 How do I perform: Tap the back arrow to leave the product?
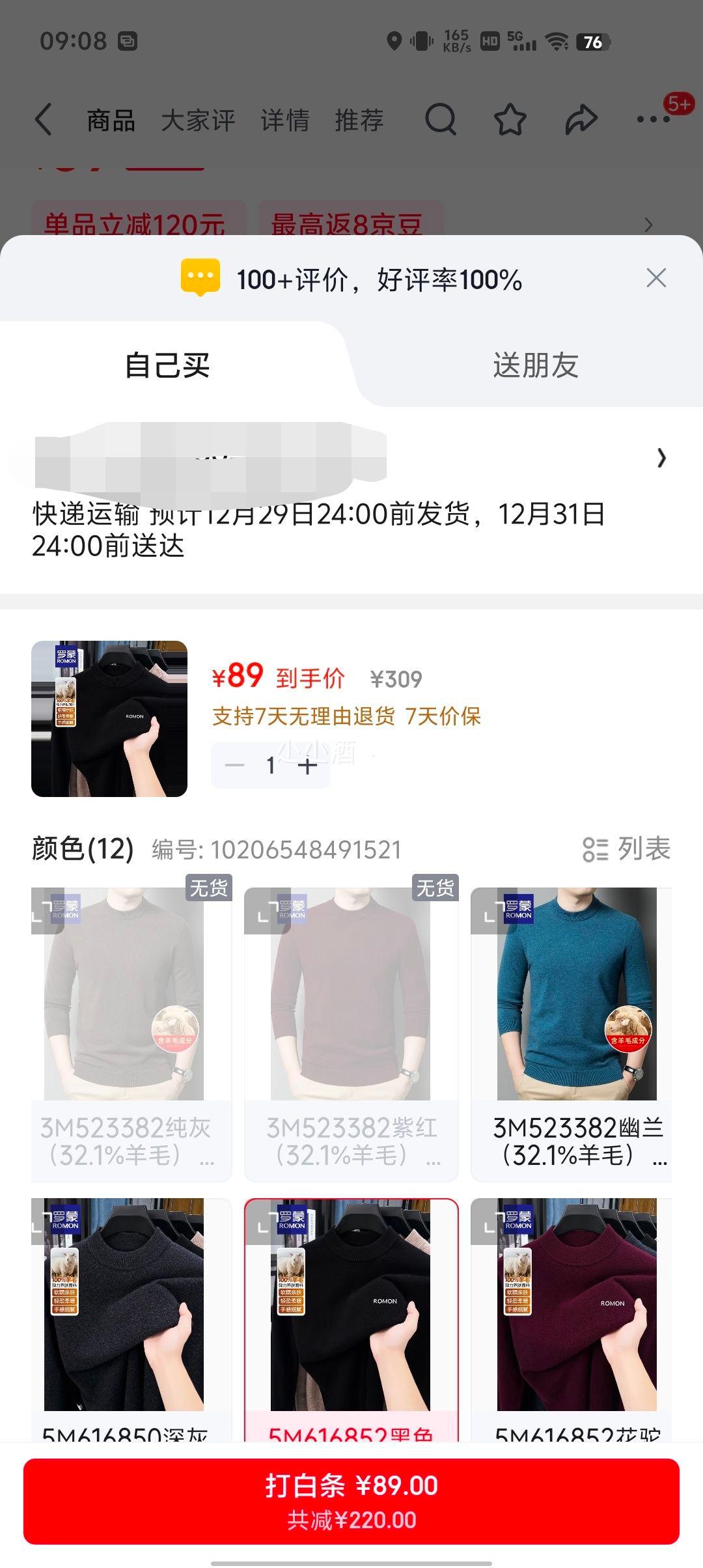(44, 121)
